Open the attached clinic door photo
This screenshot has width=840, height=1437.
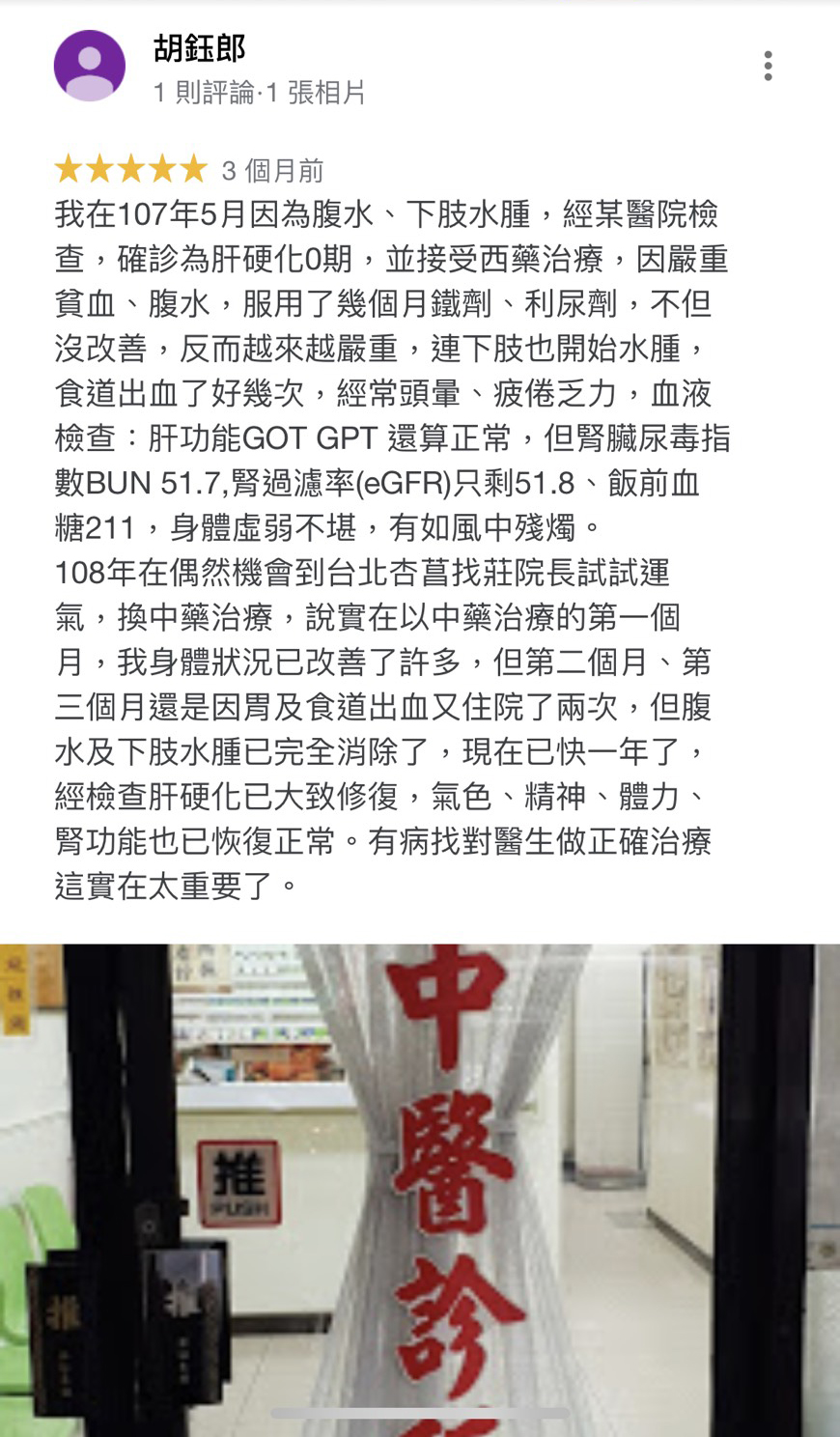pos(420,1188)
